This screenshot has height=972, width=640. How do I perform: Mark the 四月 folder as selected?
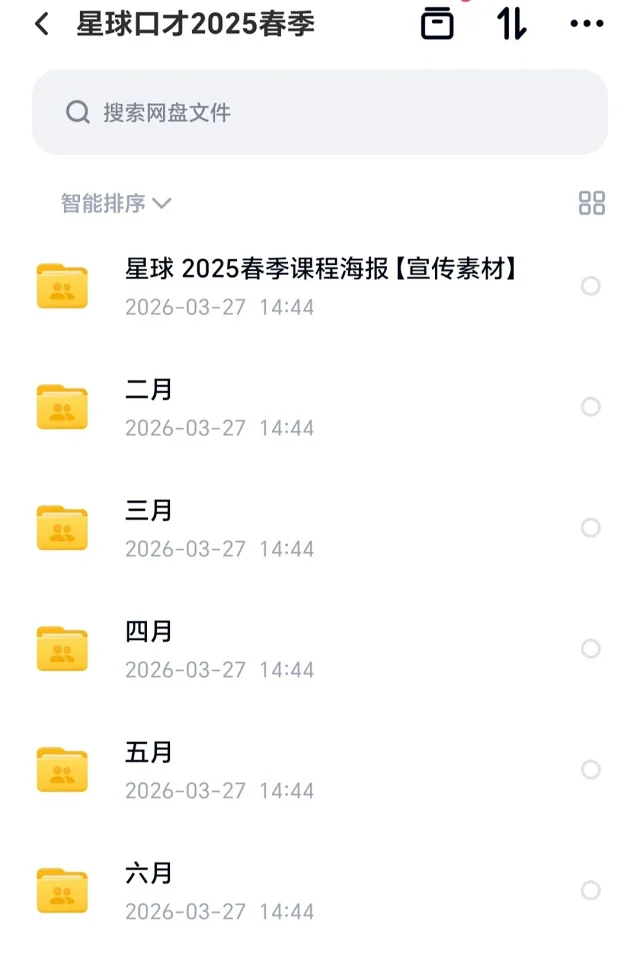(591, 649)
